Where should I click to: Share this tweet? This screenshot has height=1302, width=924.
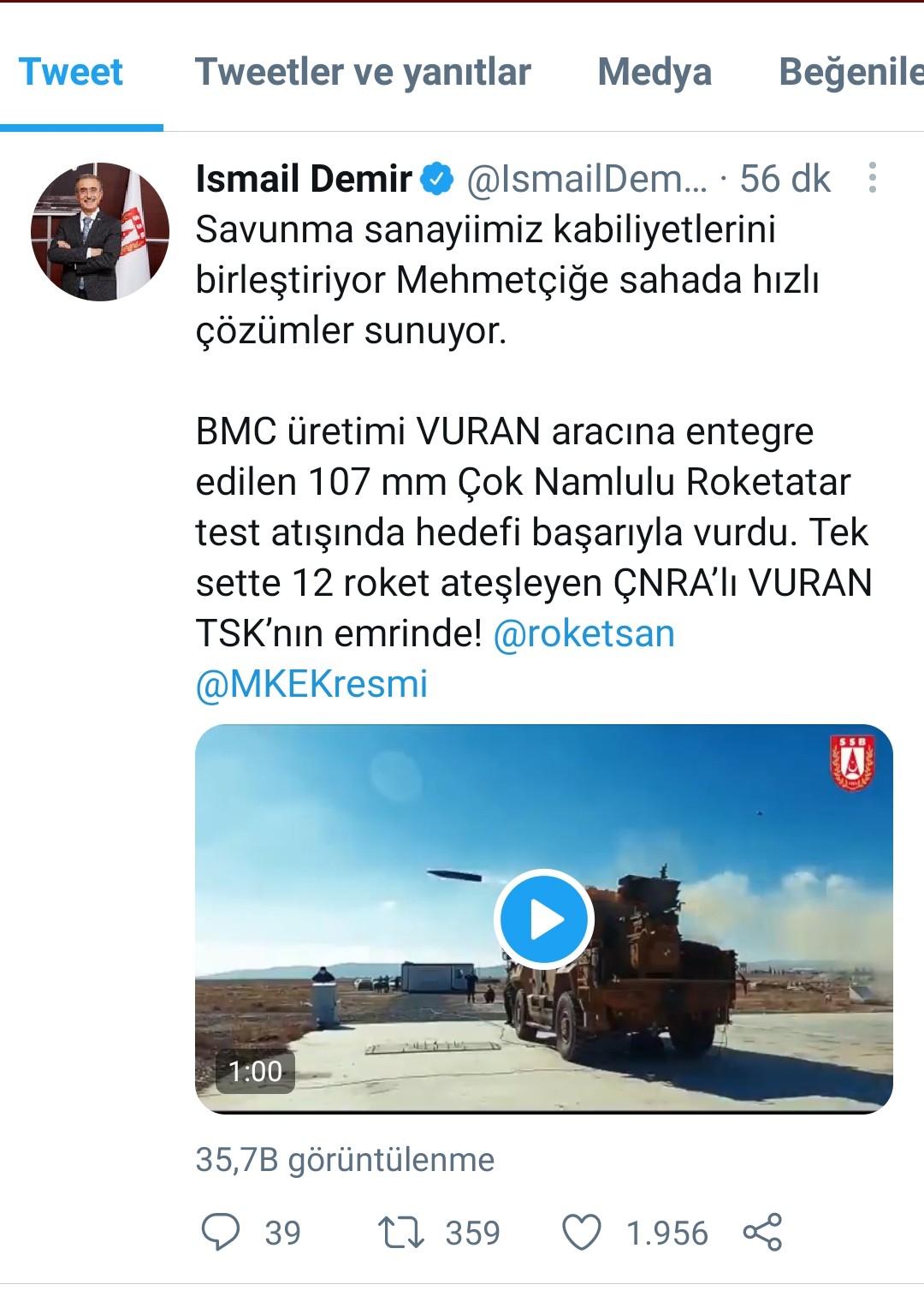(x=762, y=1233)
